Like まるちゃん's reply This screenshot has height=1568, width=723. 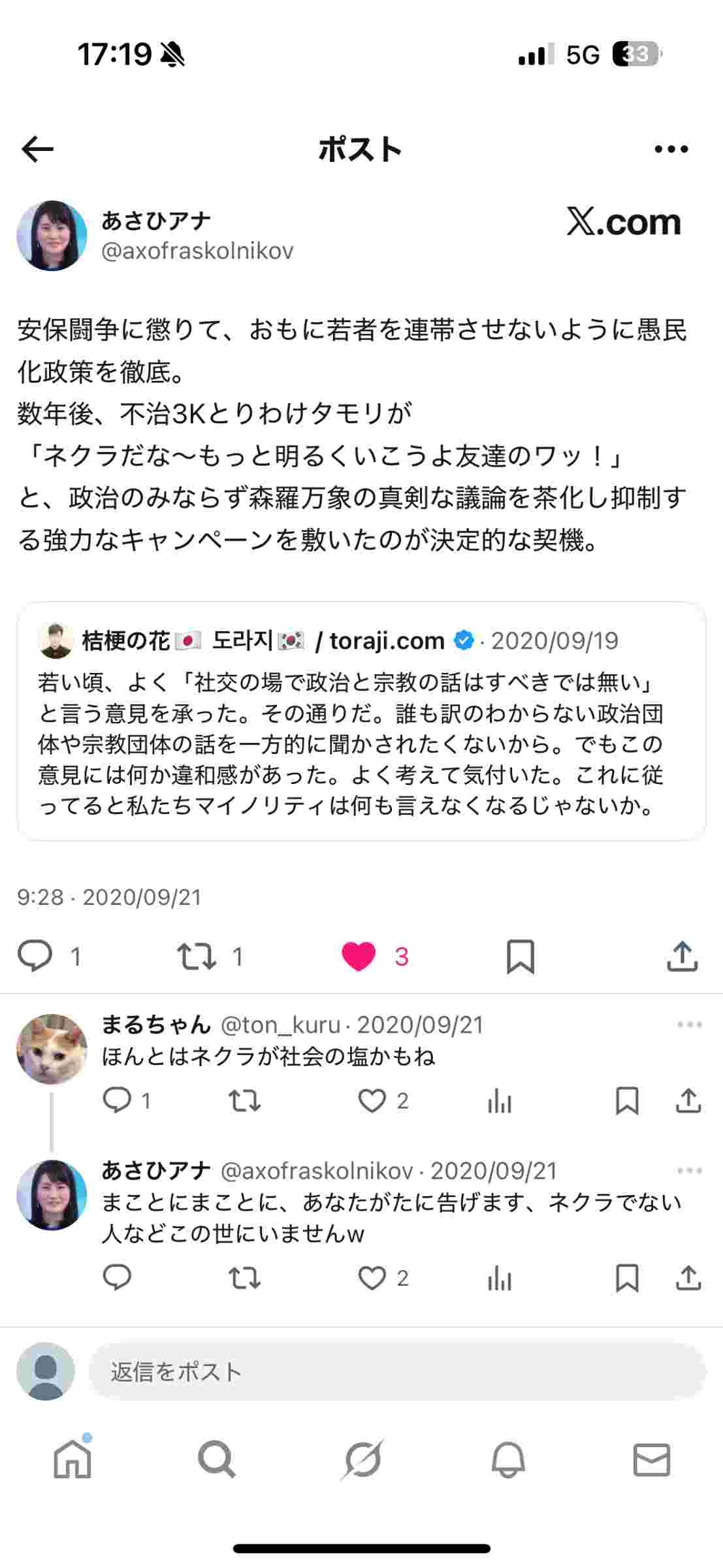point(372,1101)
